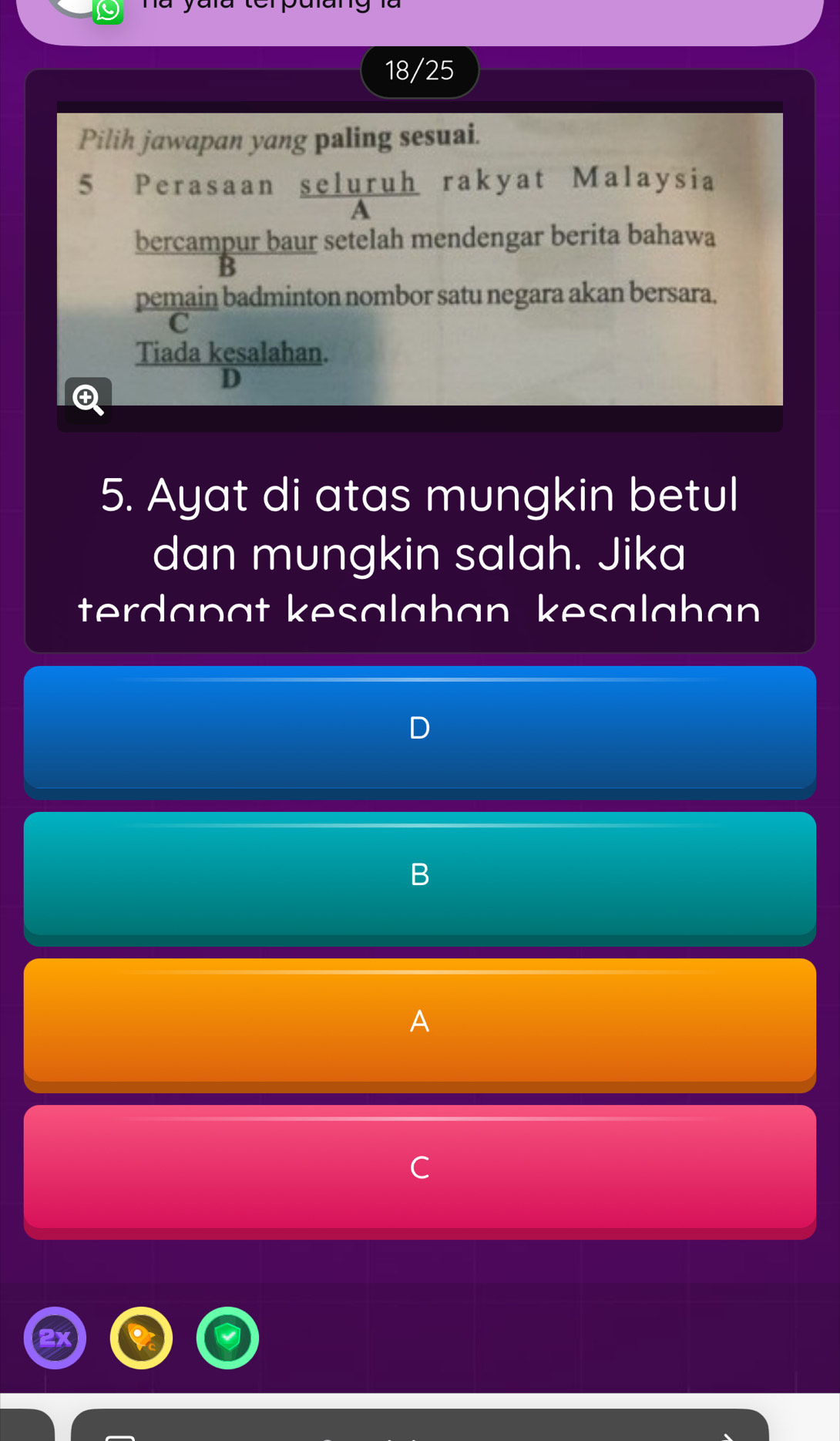Pick answer A

(x=419, y=1022)
